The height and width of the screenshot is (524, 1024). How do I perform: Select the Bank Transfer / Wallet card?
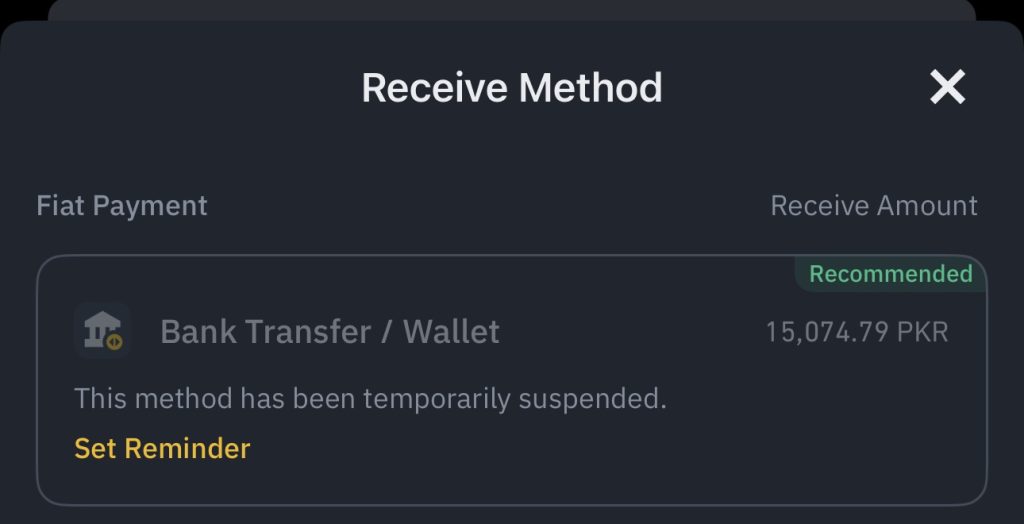pos(511,380)
